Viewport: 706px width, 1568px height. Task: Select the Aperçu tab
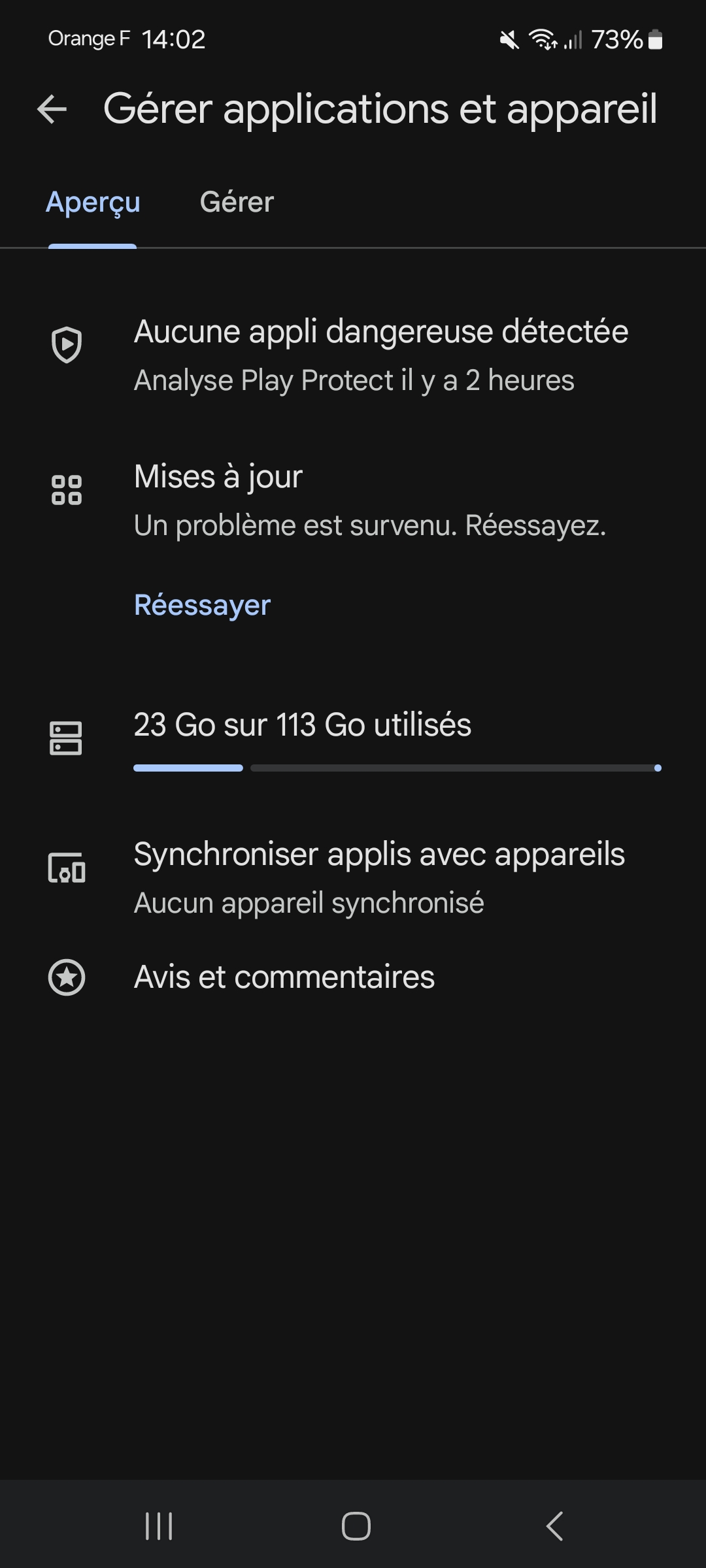(x=93, y=203)
